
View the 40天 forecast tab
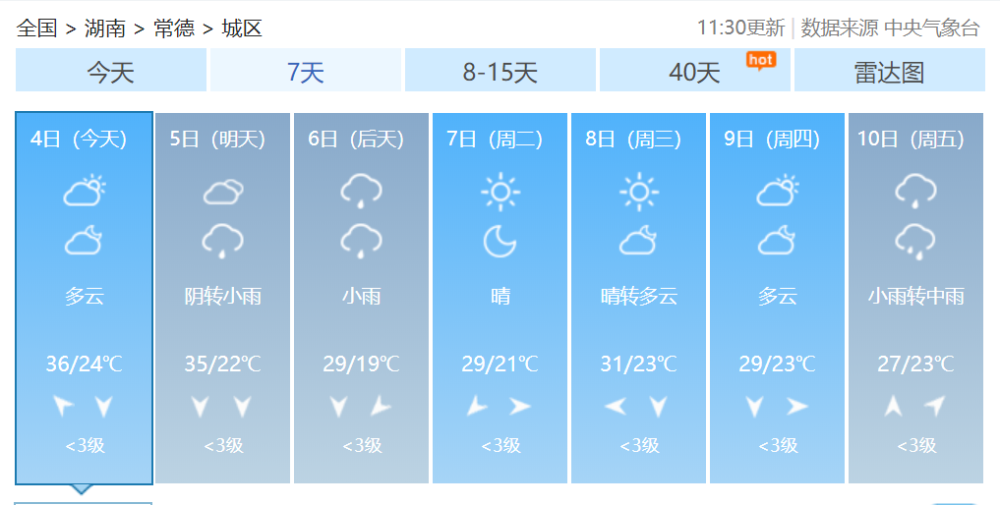pos(695,71)
